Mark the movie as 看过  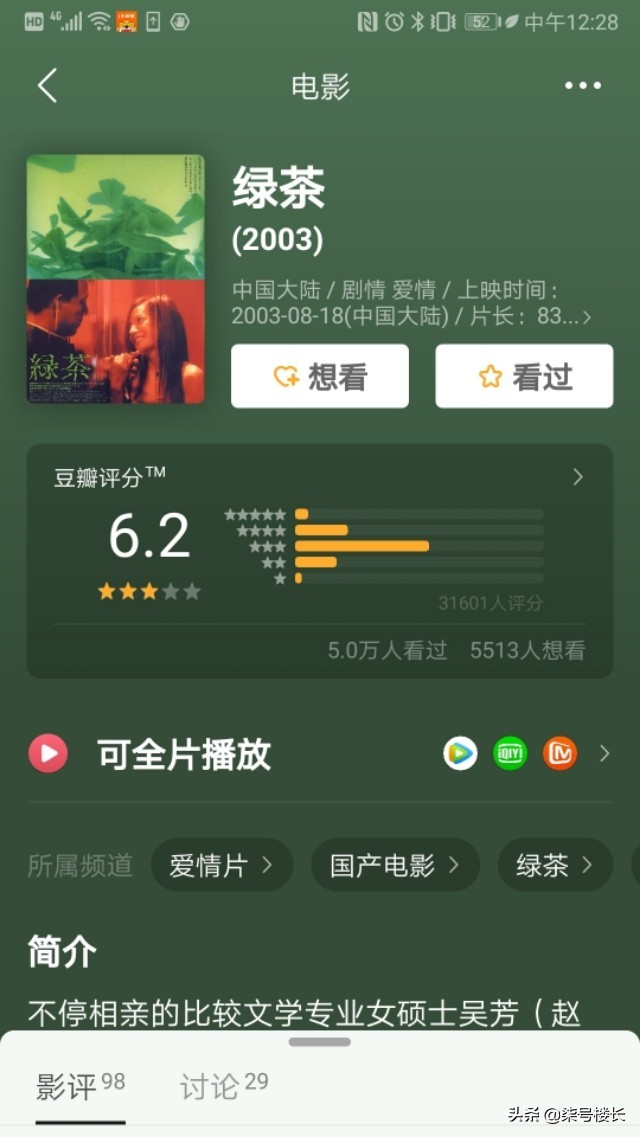524,376
